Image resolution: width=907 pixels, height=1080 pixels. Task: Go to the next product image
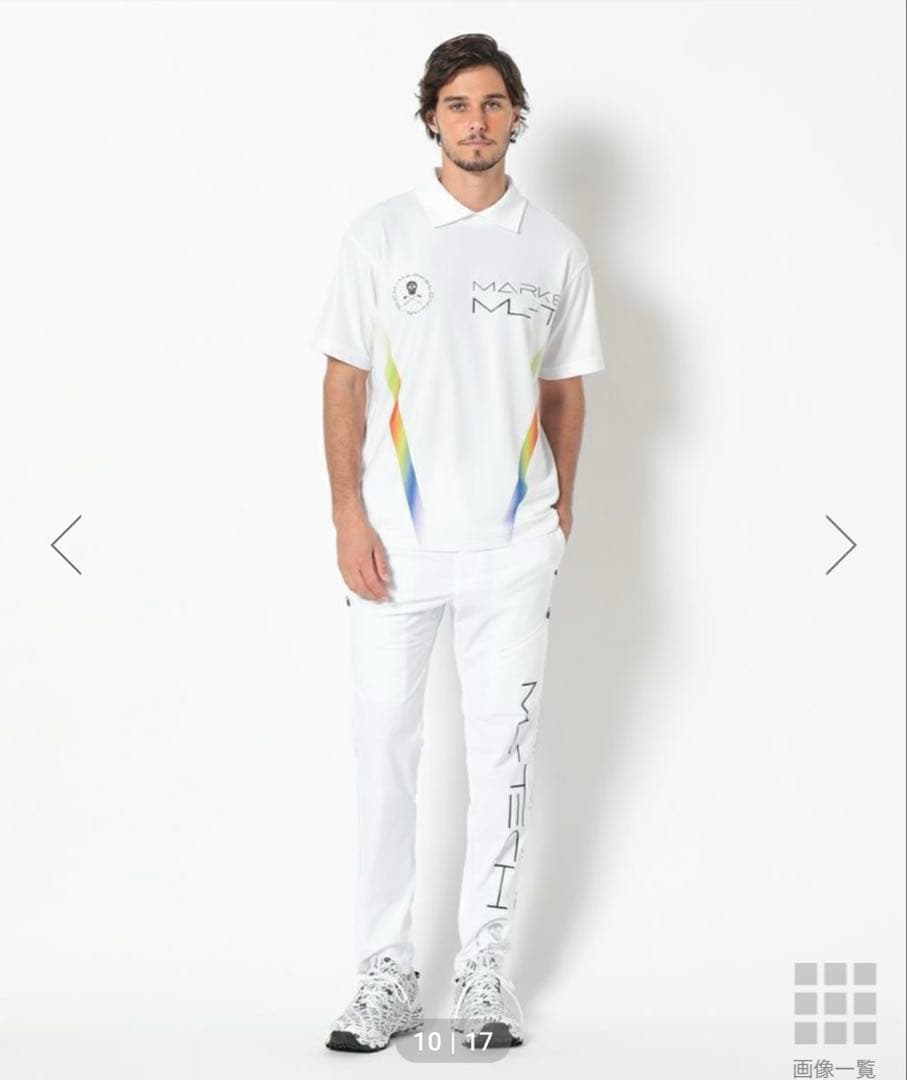coord(840,545)
